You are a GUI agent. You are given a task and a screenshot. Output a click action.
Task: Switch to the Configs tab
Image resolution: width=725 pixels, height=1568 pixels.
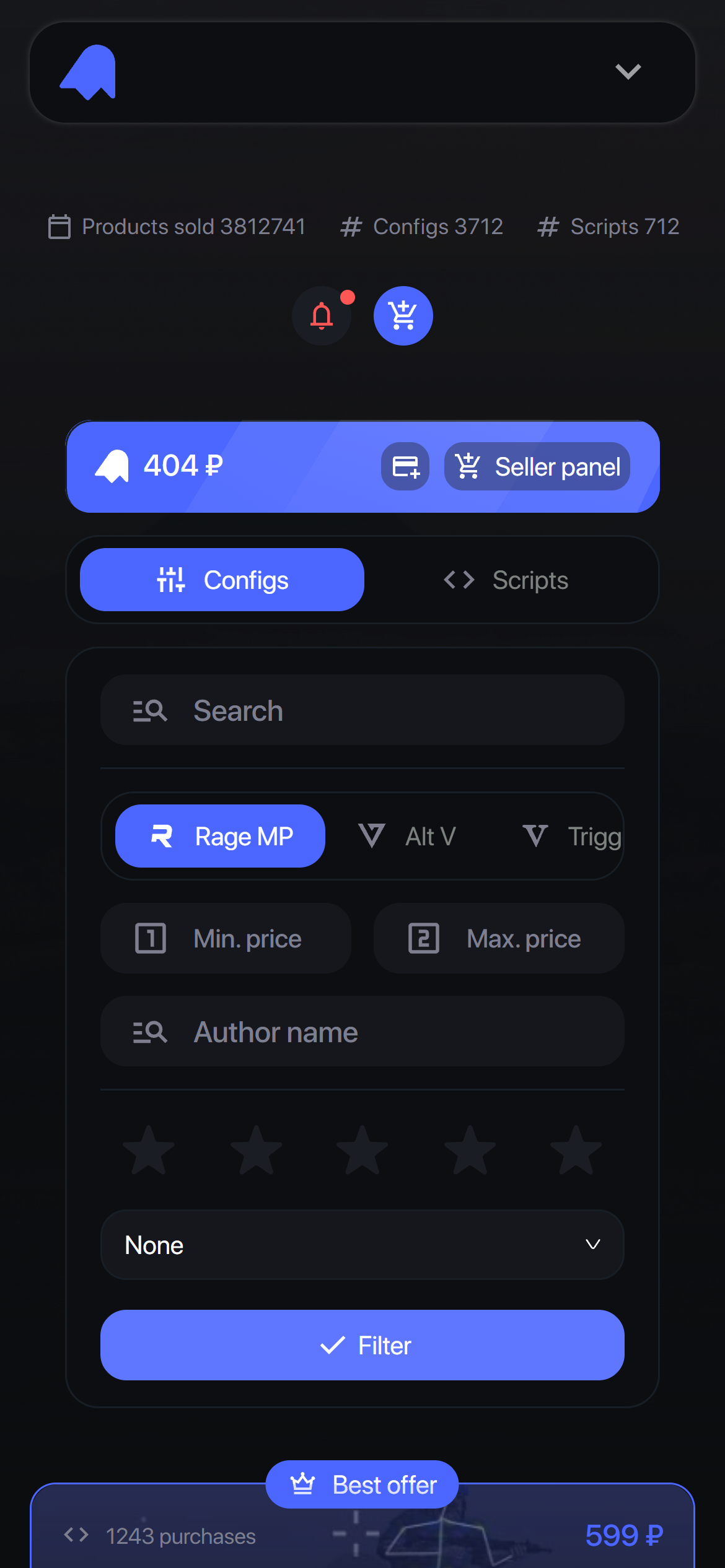click(x=221, y=580)
